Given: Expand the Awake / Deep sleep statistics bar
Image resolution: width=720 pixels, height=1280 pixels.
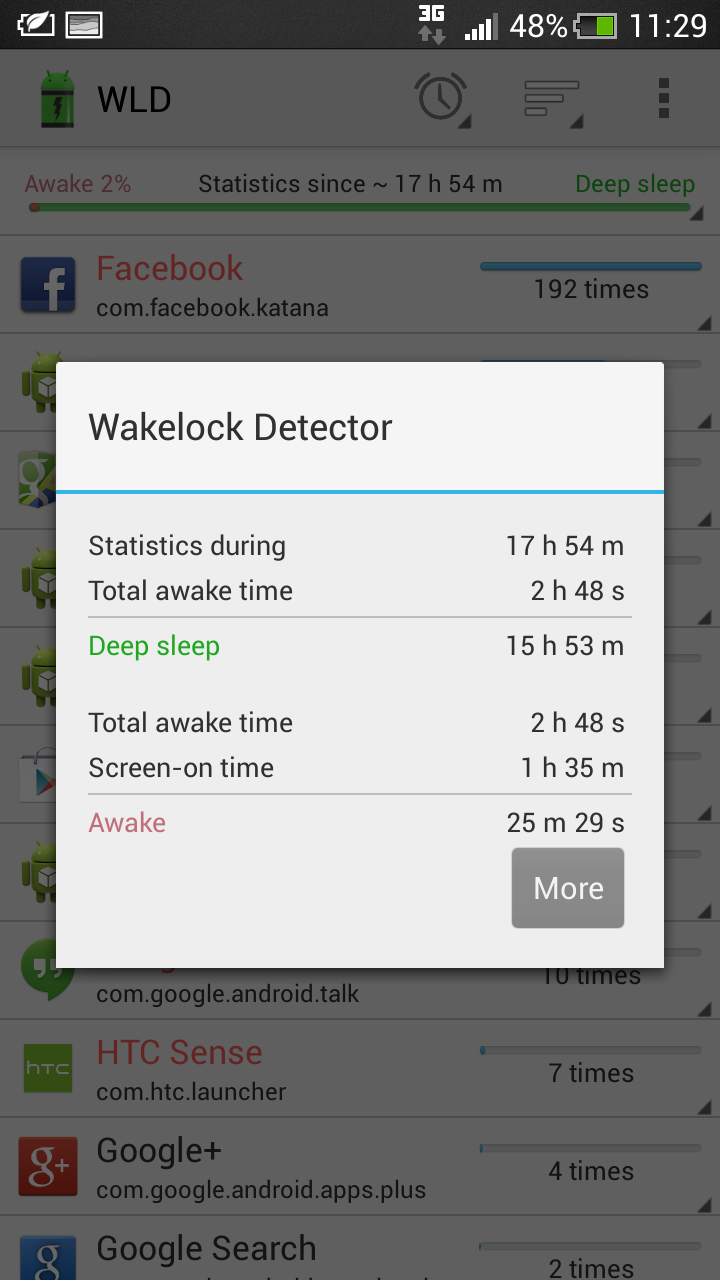Looking at the screenshot, I should tap(360, 192).
